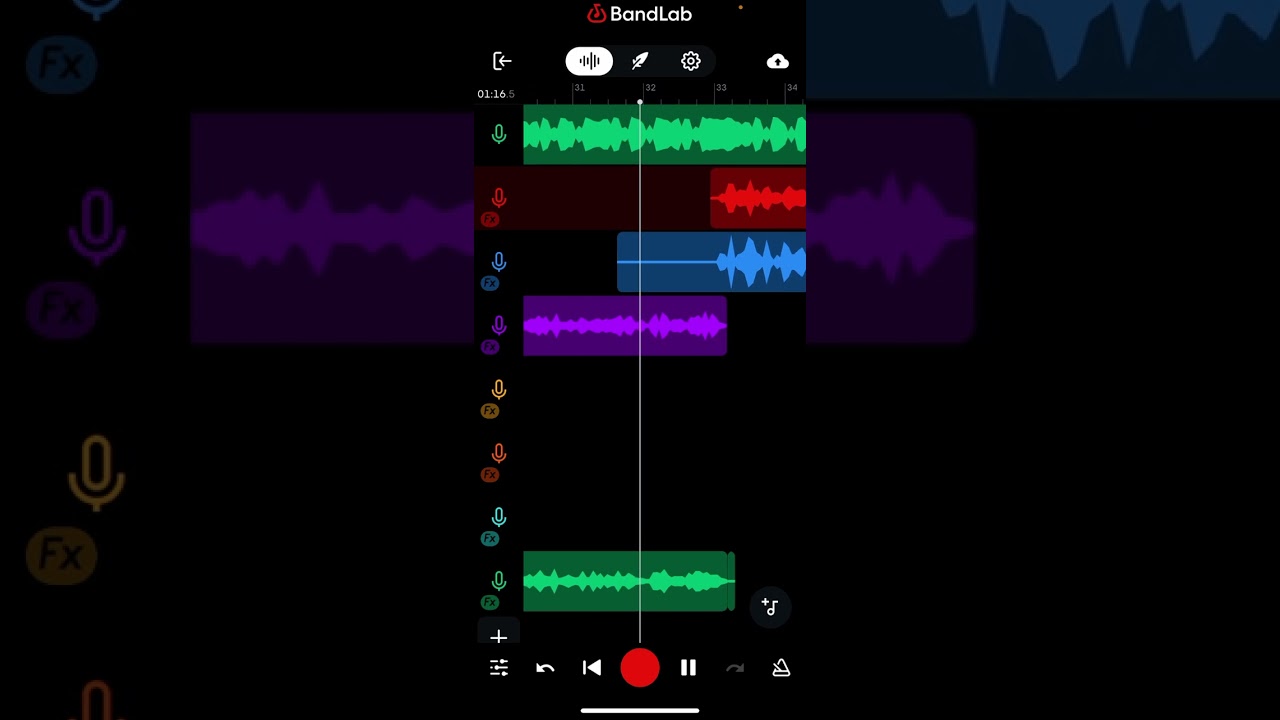Pause playback
This screenshot has height=720, width=1280.
688,668
